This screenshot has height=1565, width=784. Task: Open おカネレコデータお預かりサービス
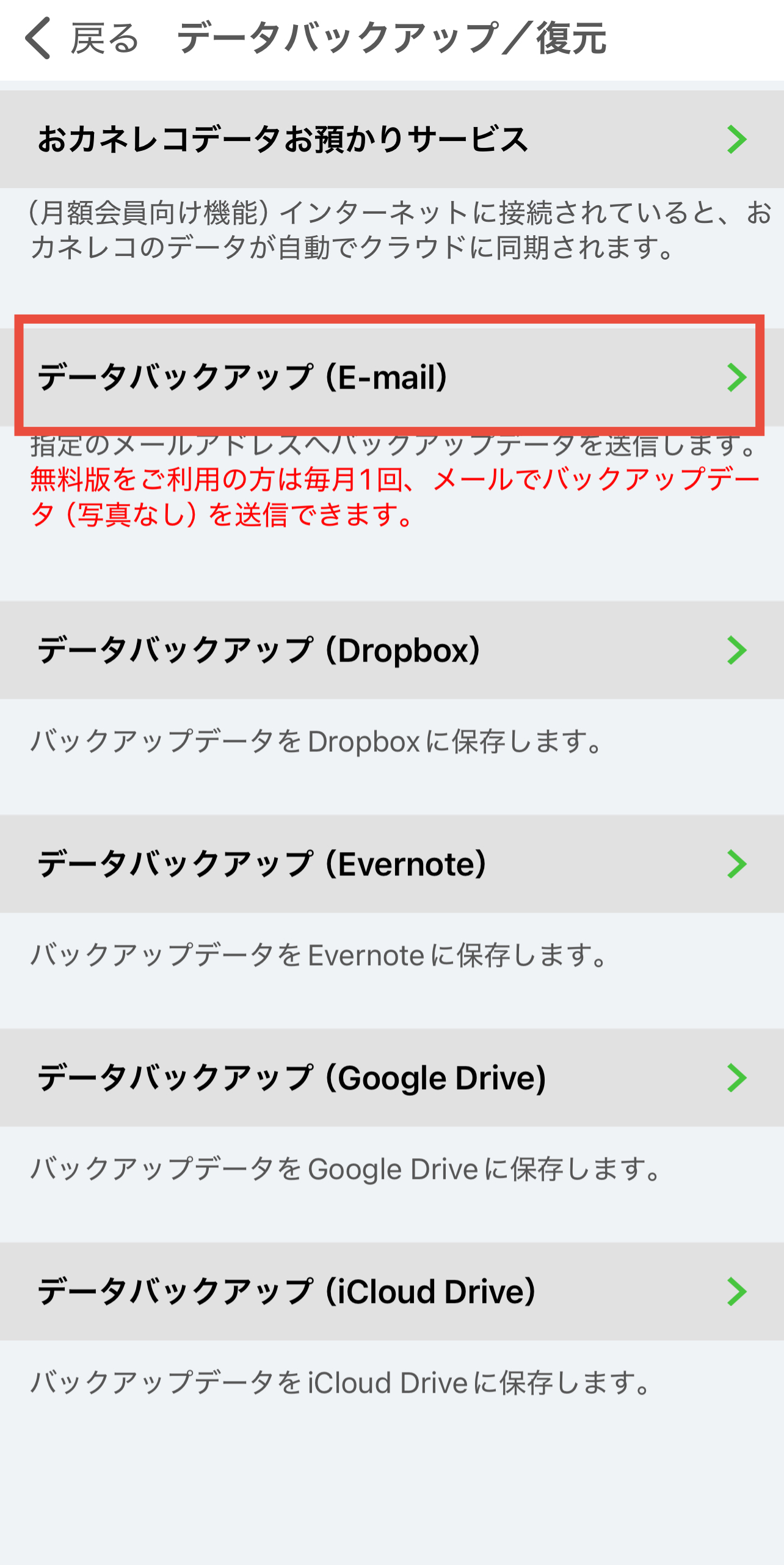coord(391,139)
